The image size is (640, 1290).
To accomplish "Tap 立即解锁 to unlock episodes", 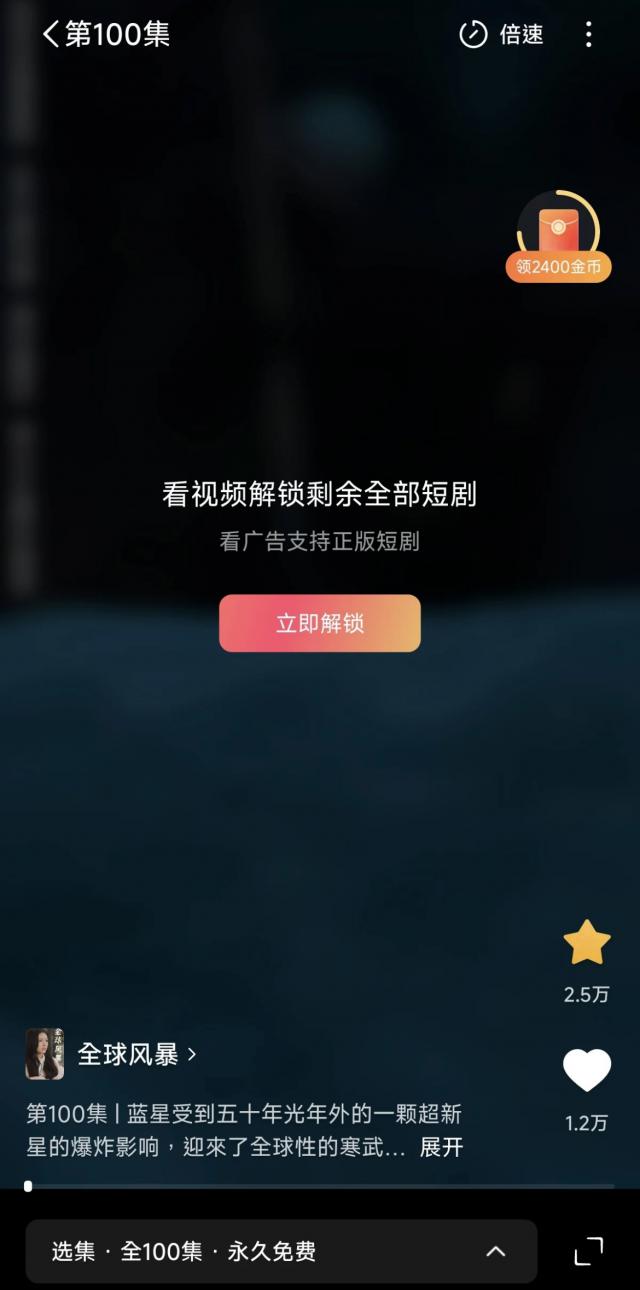I will (x=320, y=623).
